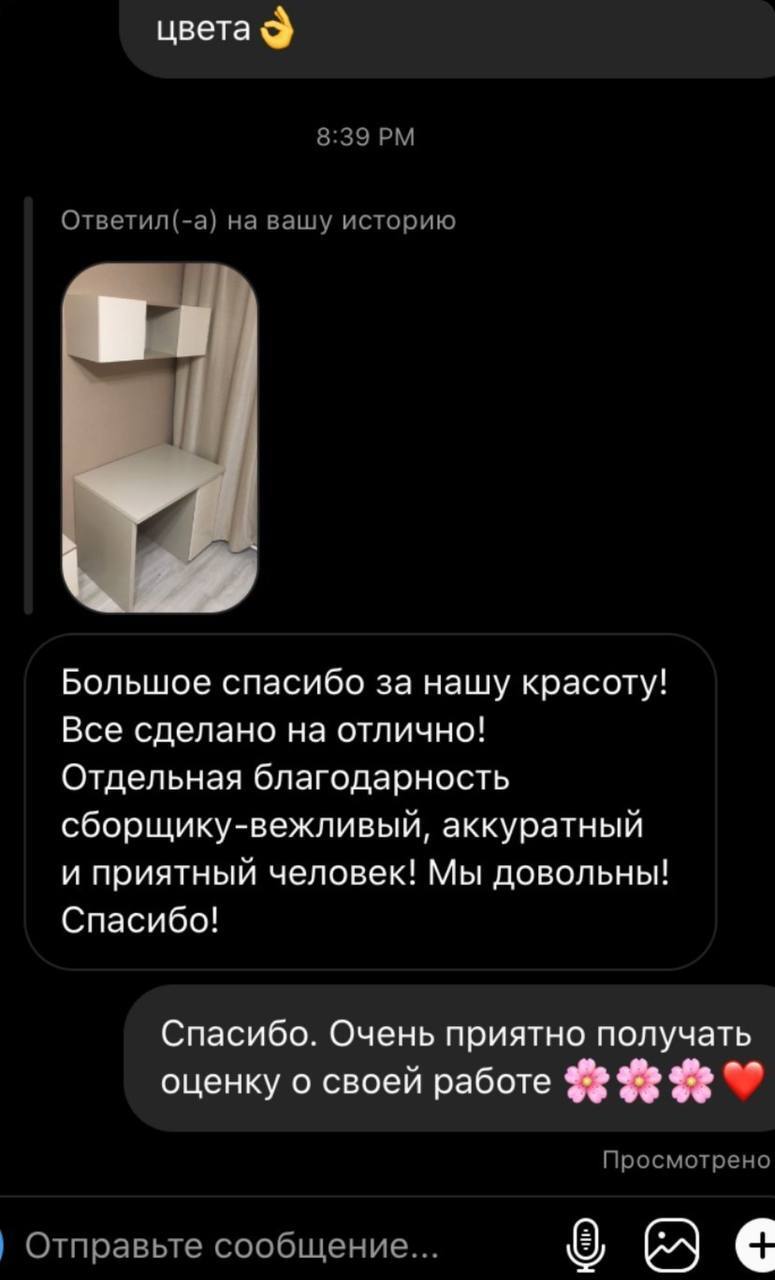Record a voice message with the microphone
Screen dimensions: 775x1280
coord(587,1246)
